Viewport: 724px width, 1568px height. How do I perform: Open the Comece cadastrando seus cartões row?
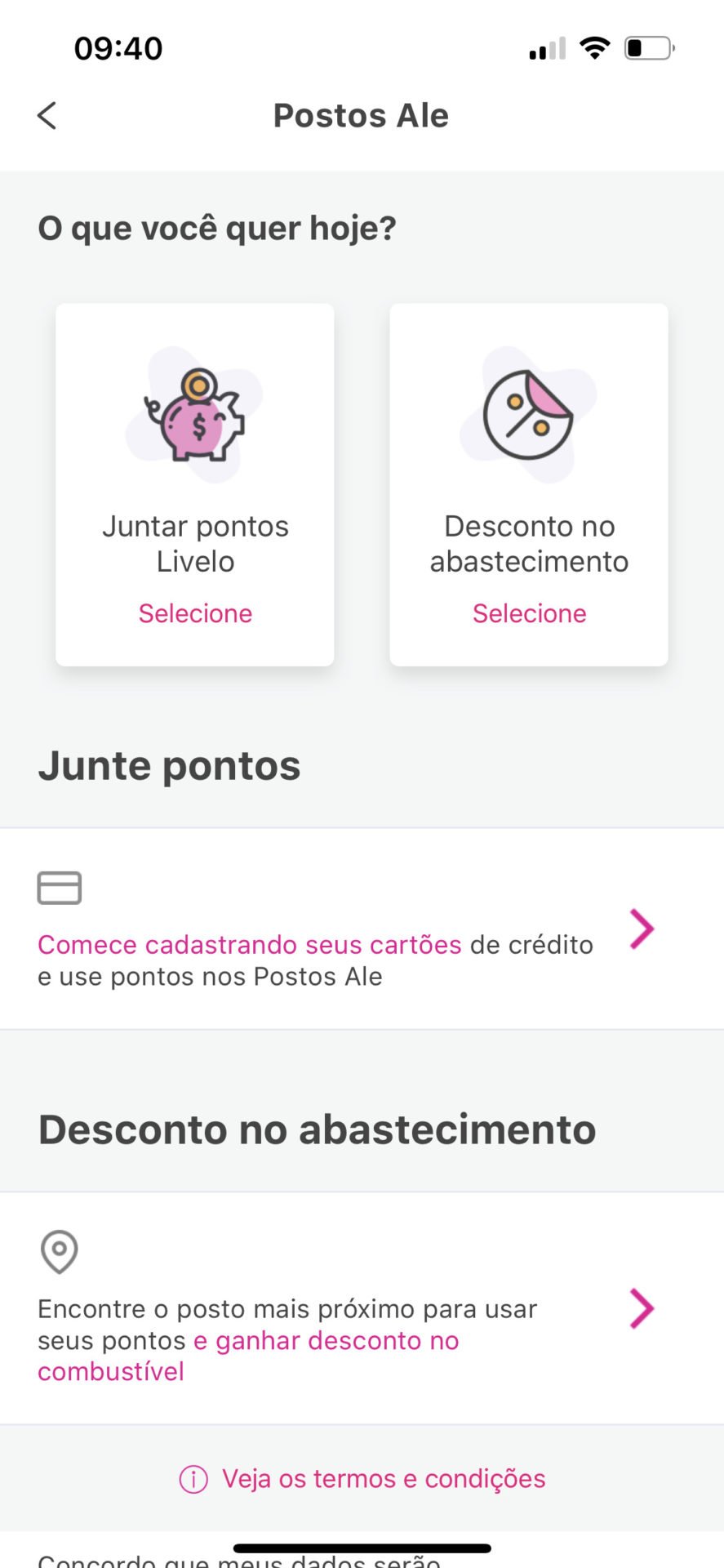[362, 929]
